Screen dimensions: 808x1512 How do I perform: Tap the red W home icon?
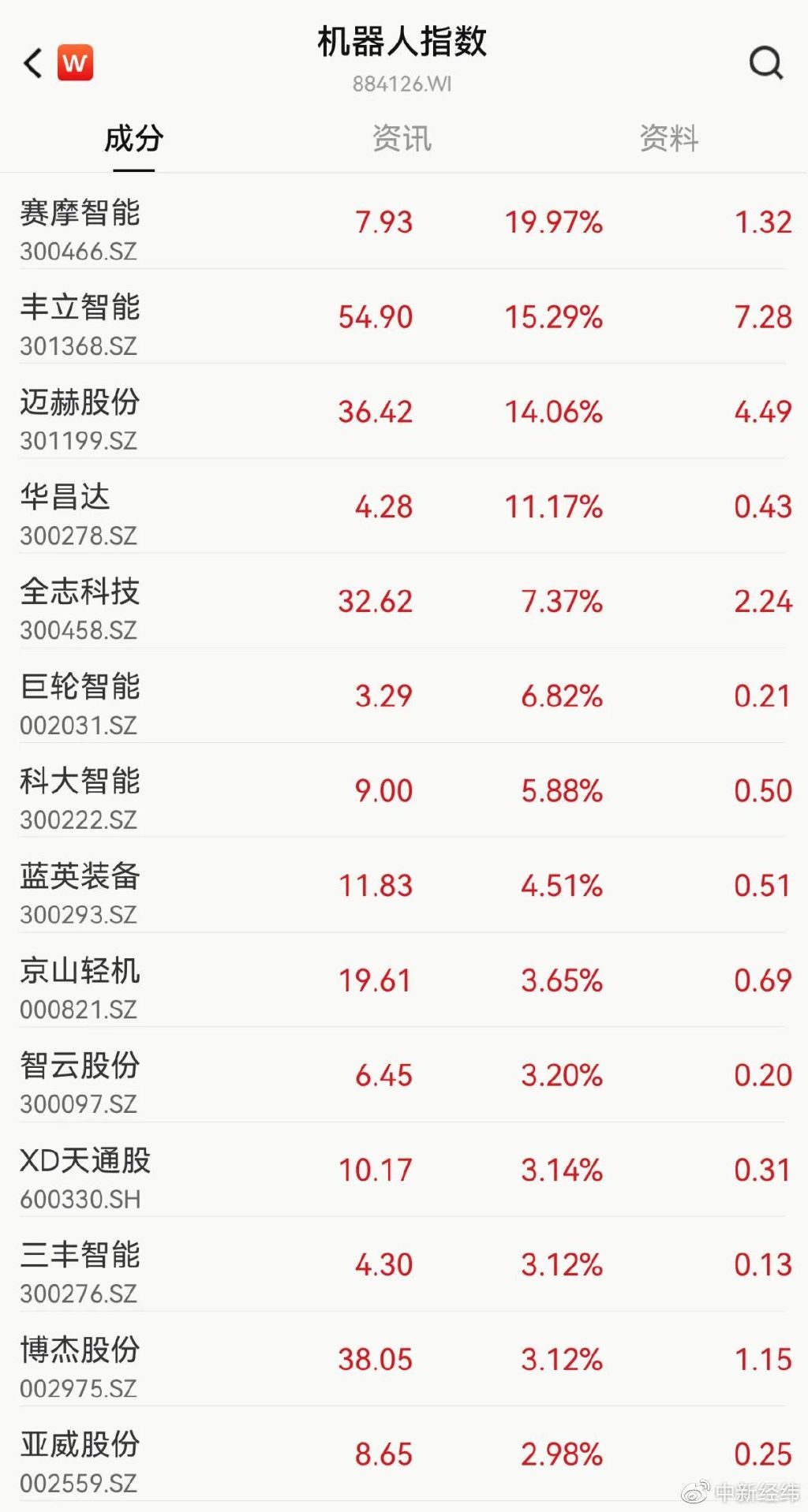click(76, 63)
